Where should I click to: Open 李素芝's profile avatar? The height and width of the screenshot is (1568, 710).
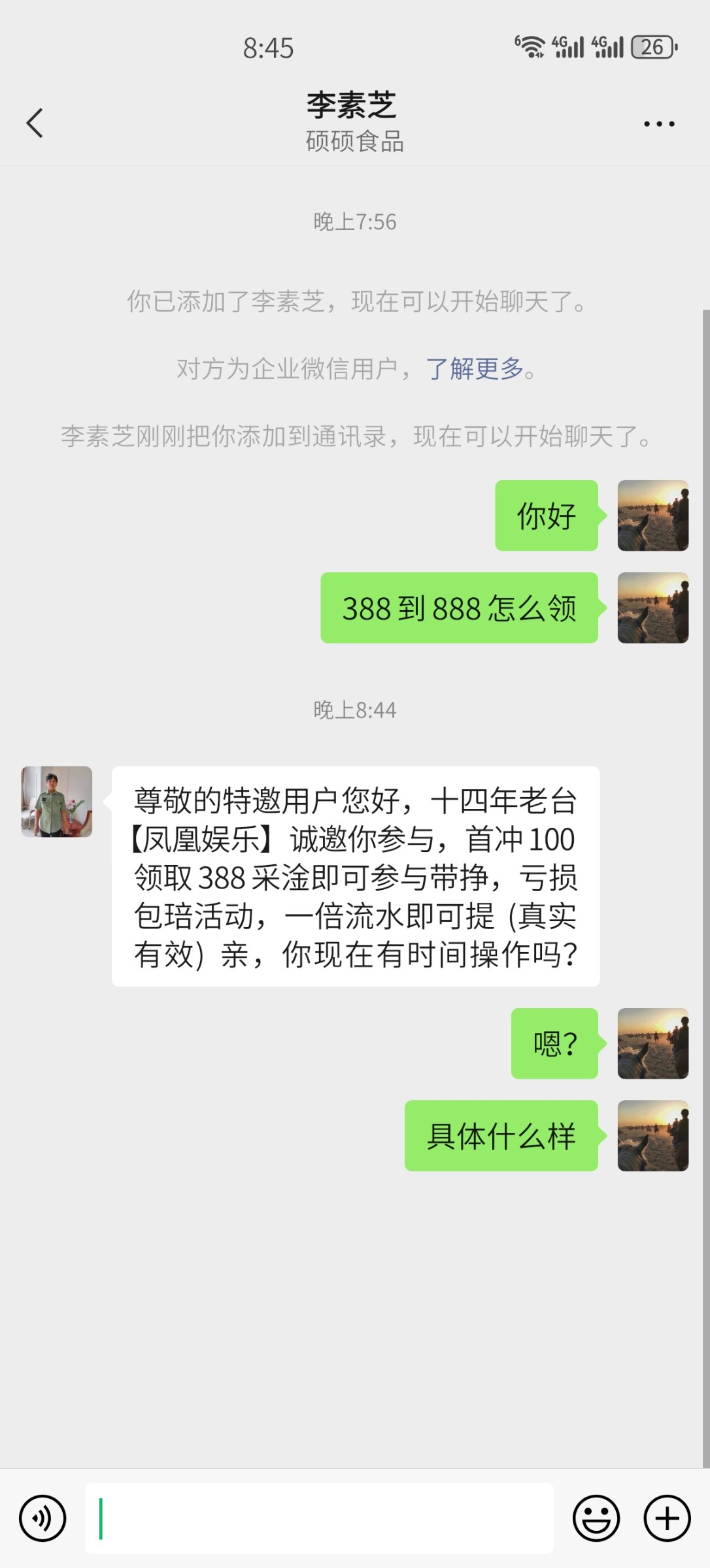click(57, 802)
